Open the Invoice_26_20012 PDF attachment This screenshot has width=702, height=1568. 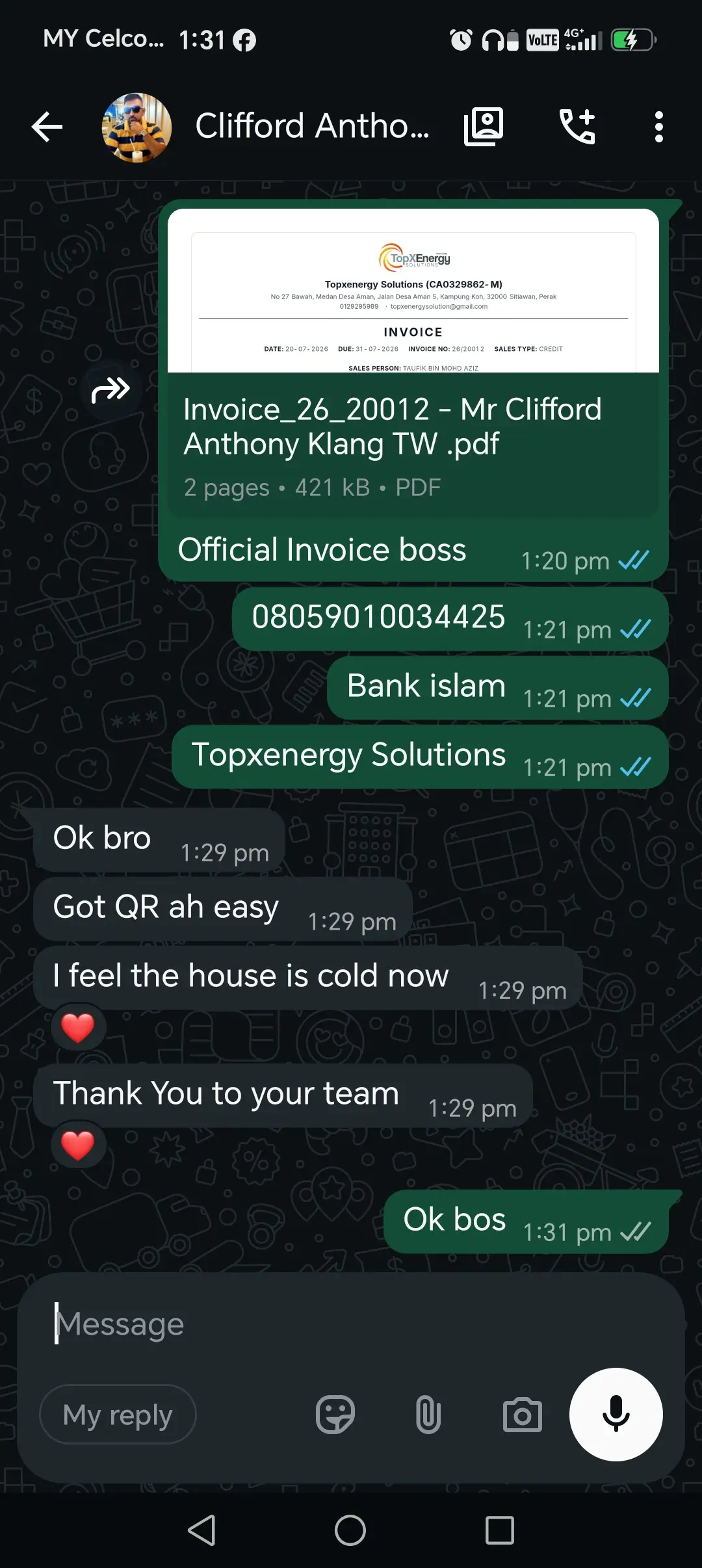(x=413, y=362)
